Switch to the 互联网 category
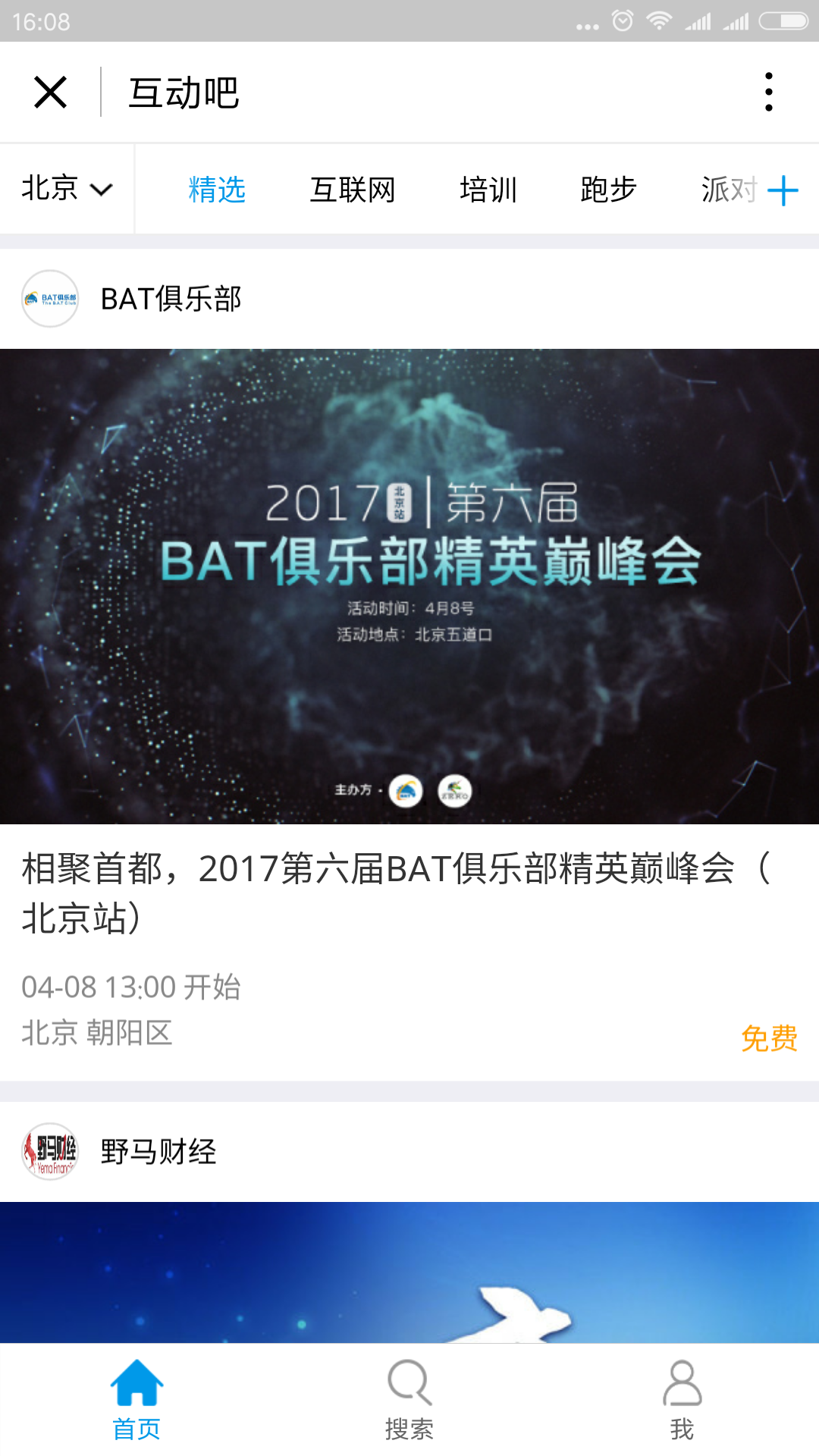Image resolution: width=819 pixels, height=1456 pixels. click(353, 190)
